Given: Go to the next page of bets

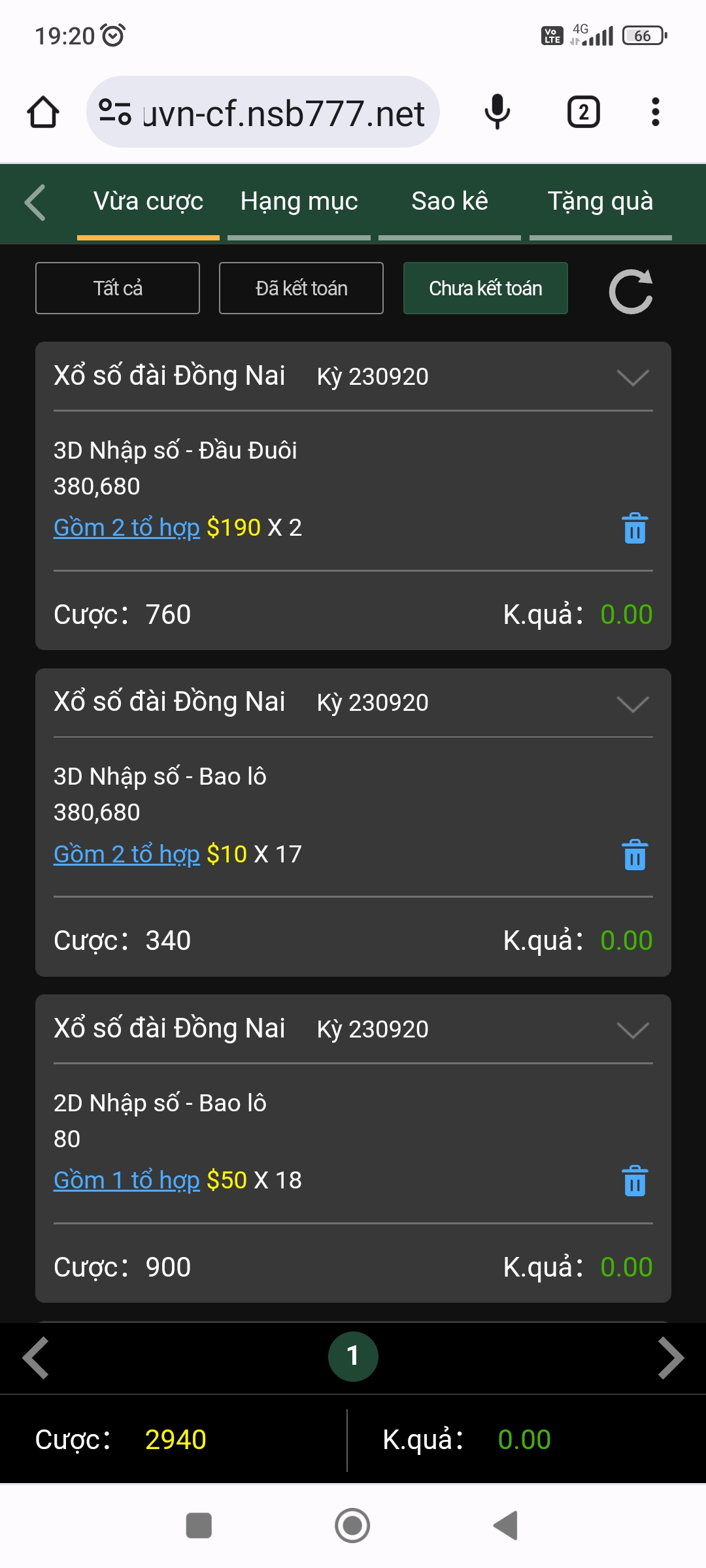Looking at the screenshot, I should [671, 1358].
